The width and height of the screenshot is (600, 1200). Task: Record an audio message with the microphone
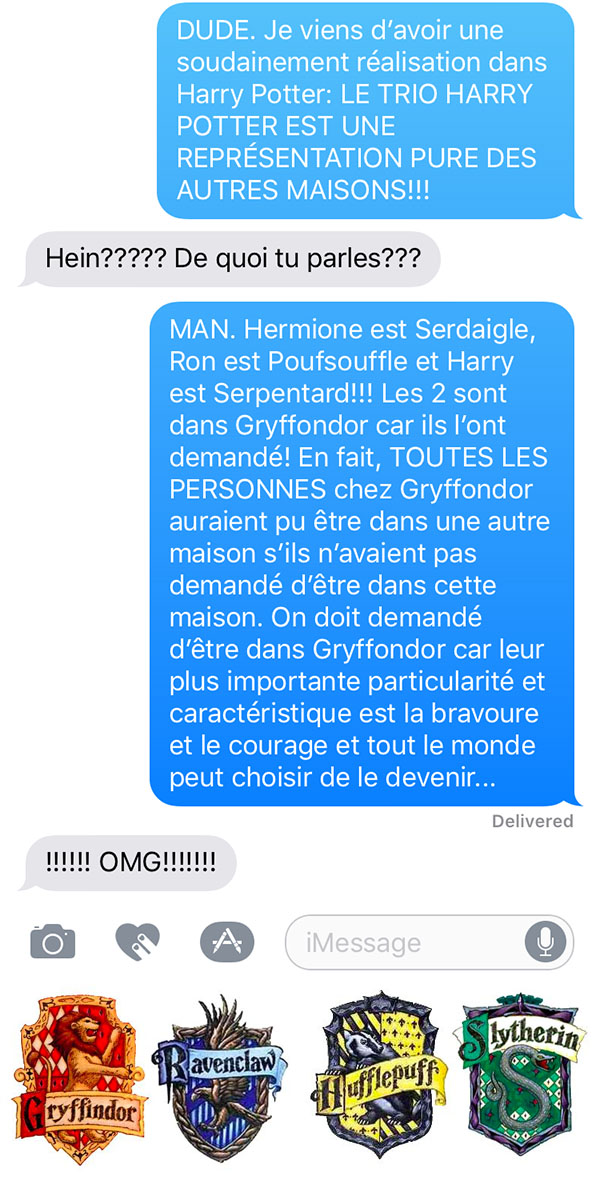tap(546, 942)
